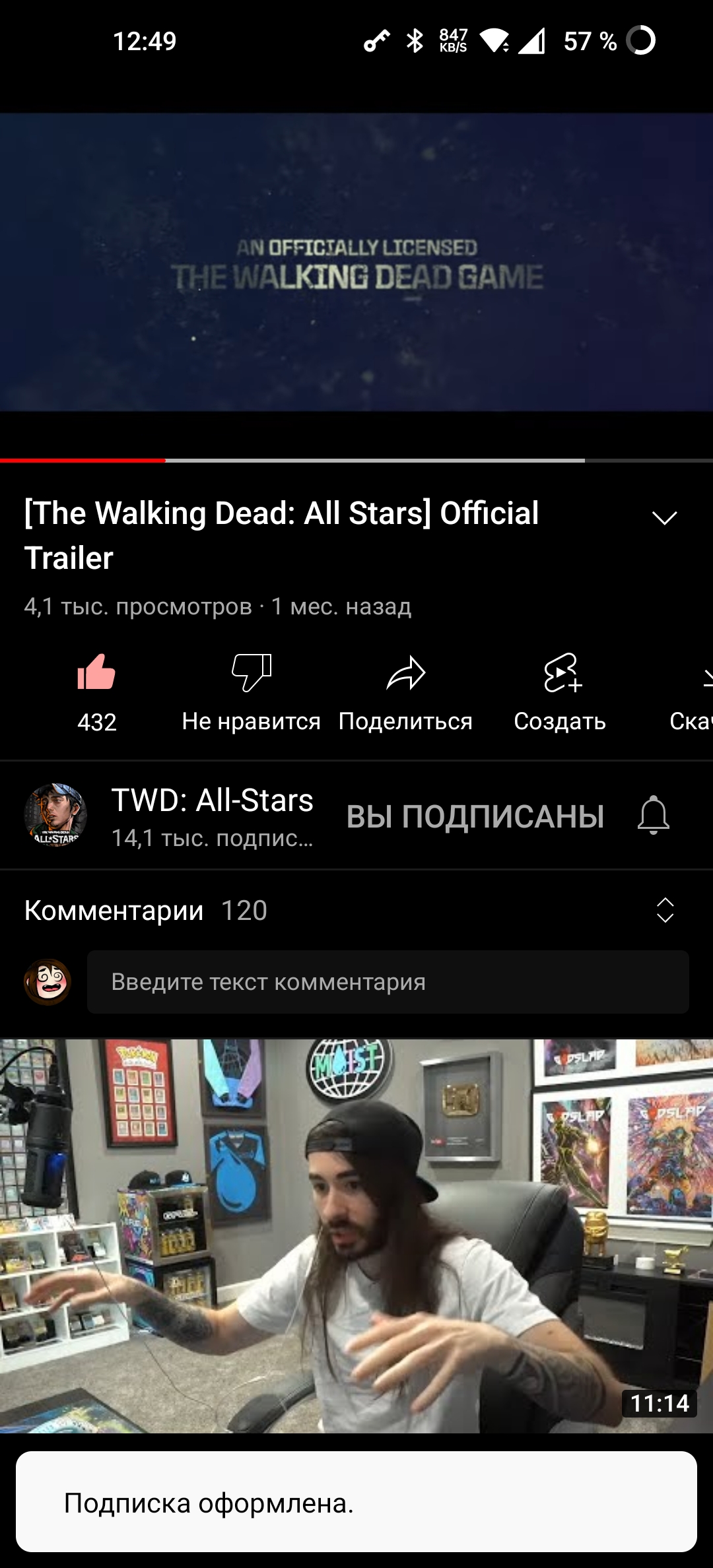Tap the Введите текст комментария field

tap(388, 982)
